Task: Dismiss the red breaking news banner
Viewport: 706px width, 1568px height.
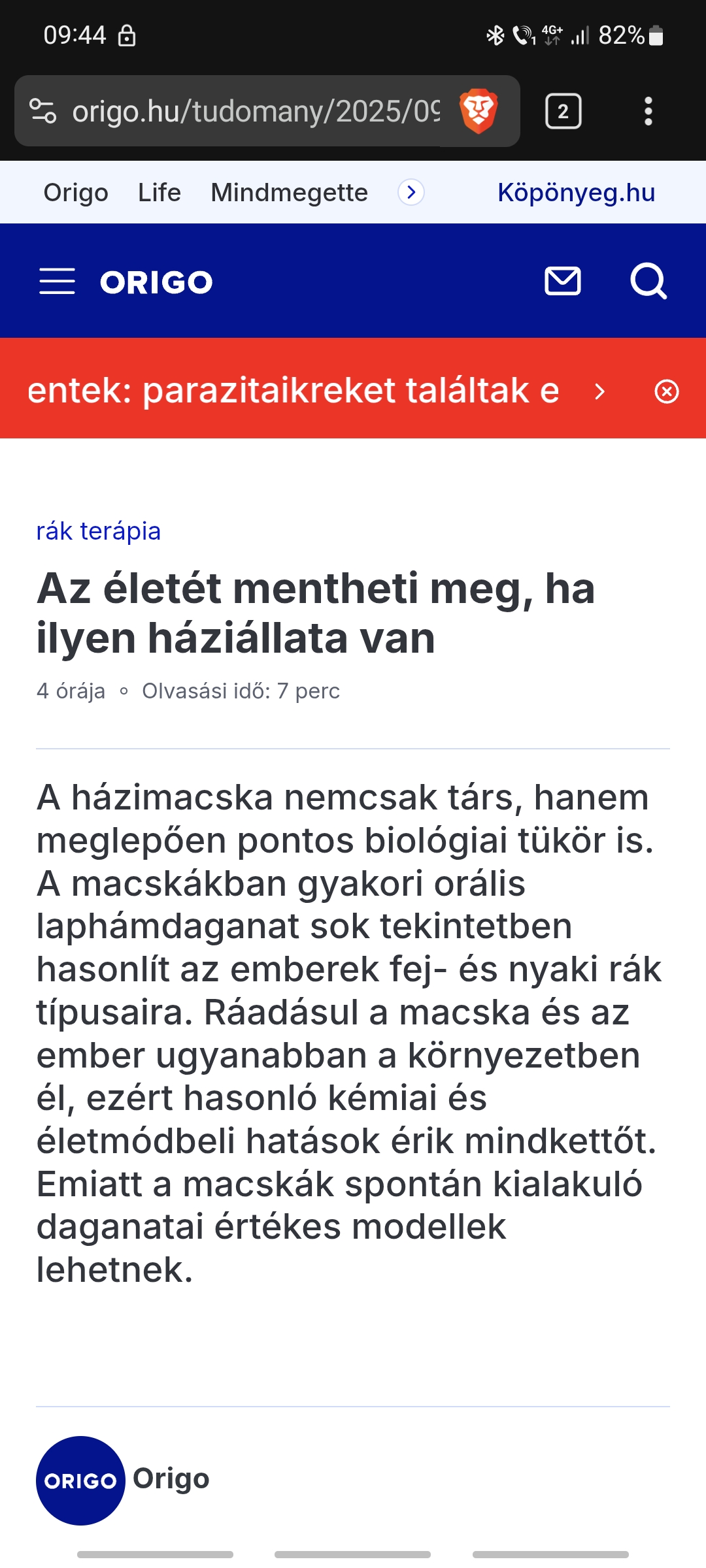Action: pos(667,391)
